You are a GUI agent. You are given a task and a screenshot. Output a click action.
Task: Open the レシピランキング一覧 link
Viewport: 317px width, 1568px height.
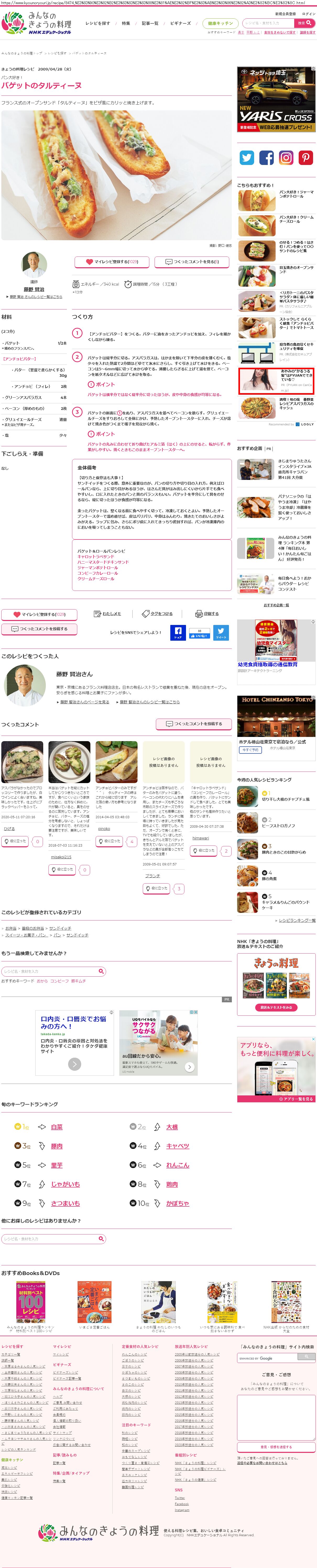296,920
